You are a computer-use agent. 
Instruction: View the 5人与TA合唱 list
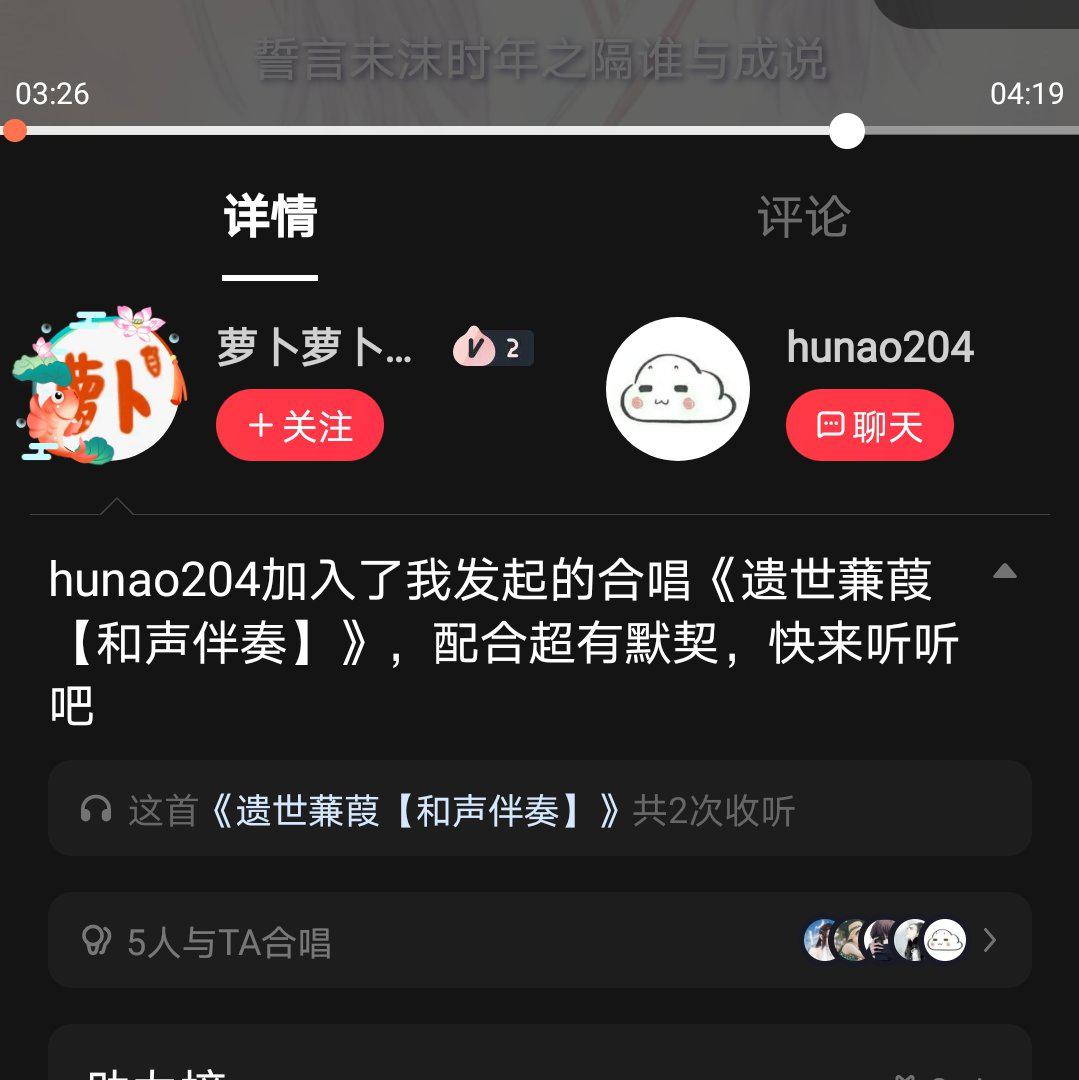[539, 941]
